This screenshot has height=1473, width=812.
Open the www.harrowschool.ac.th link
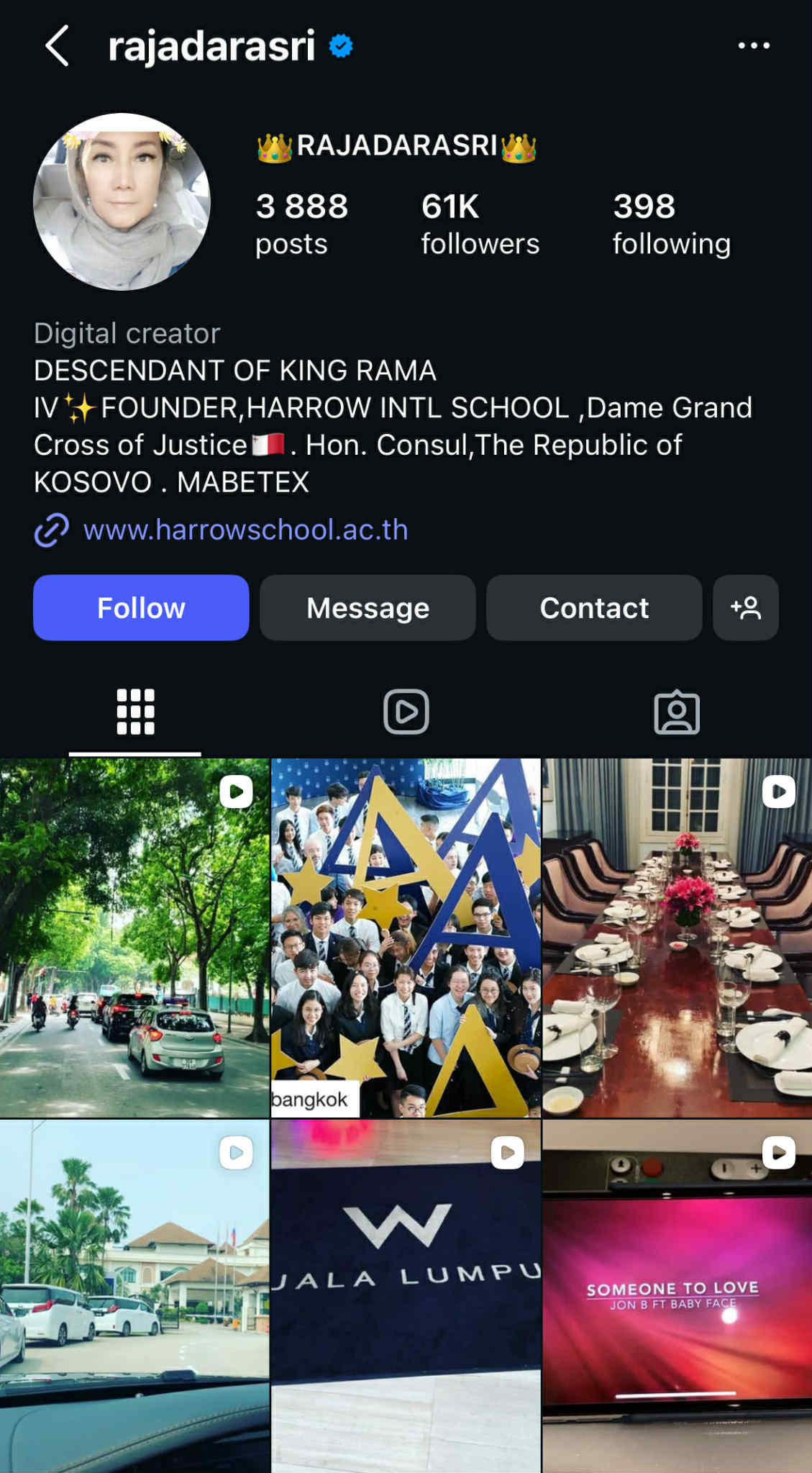(245, 530)
